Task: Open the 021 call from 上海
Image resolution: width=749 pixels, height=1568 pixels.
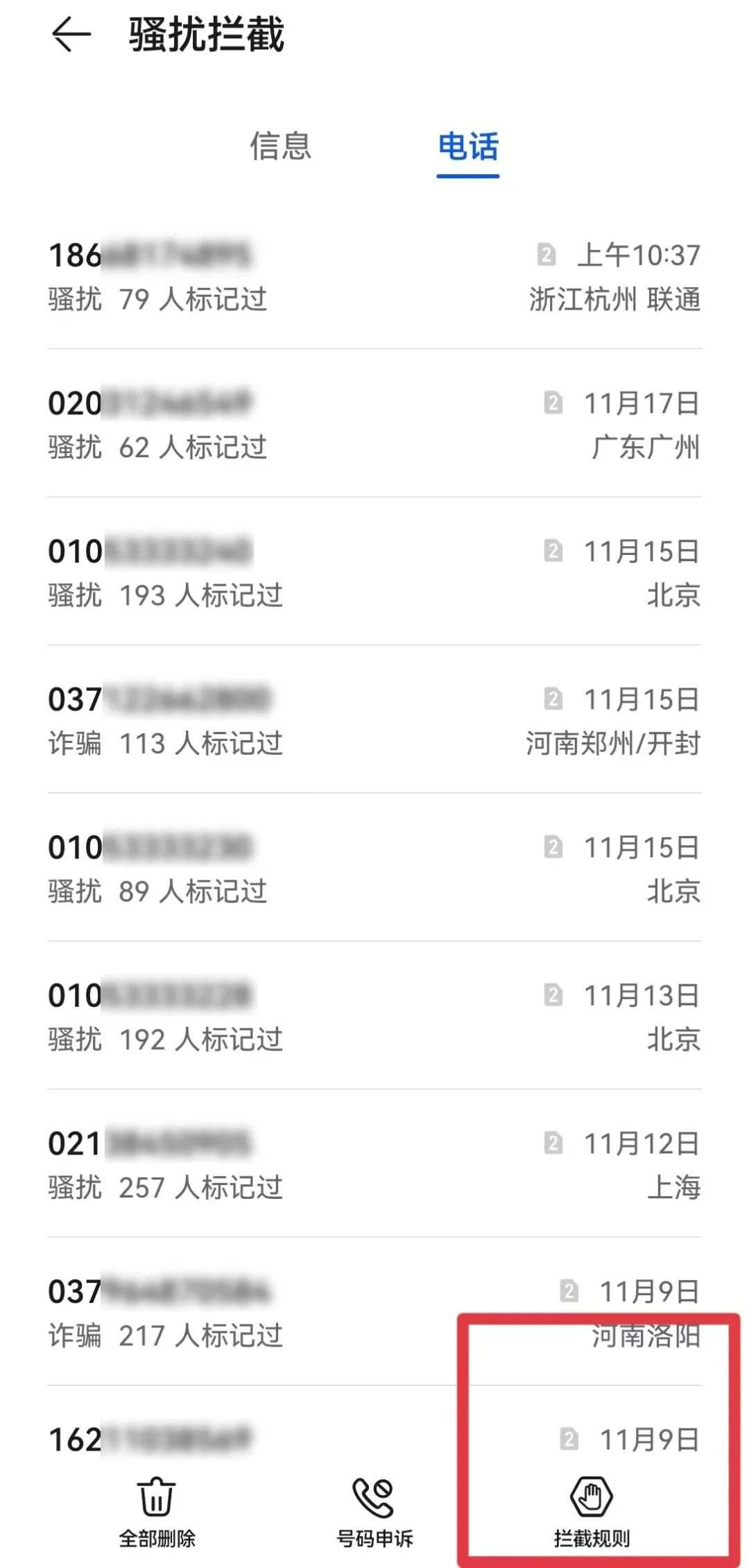Action: 374,1164
